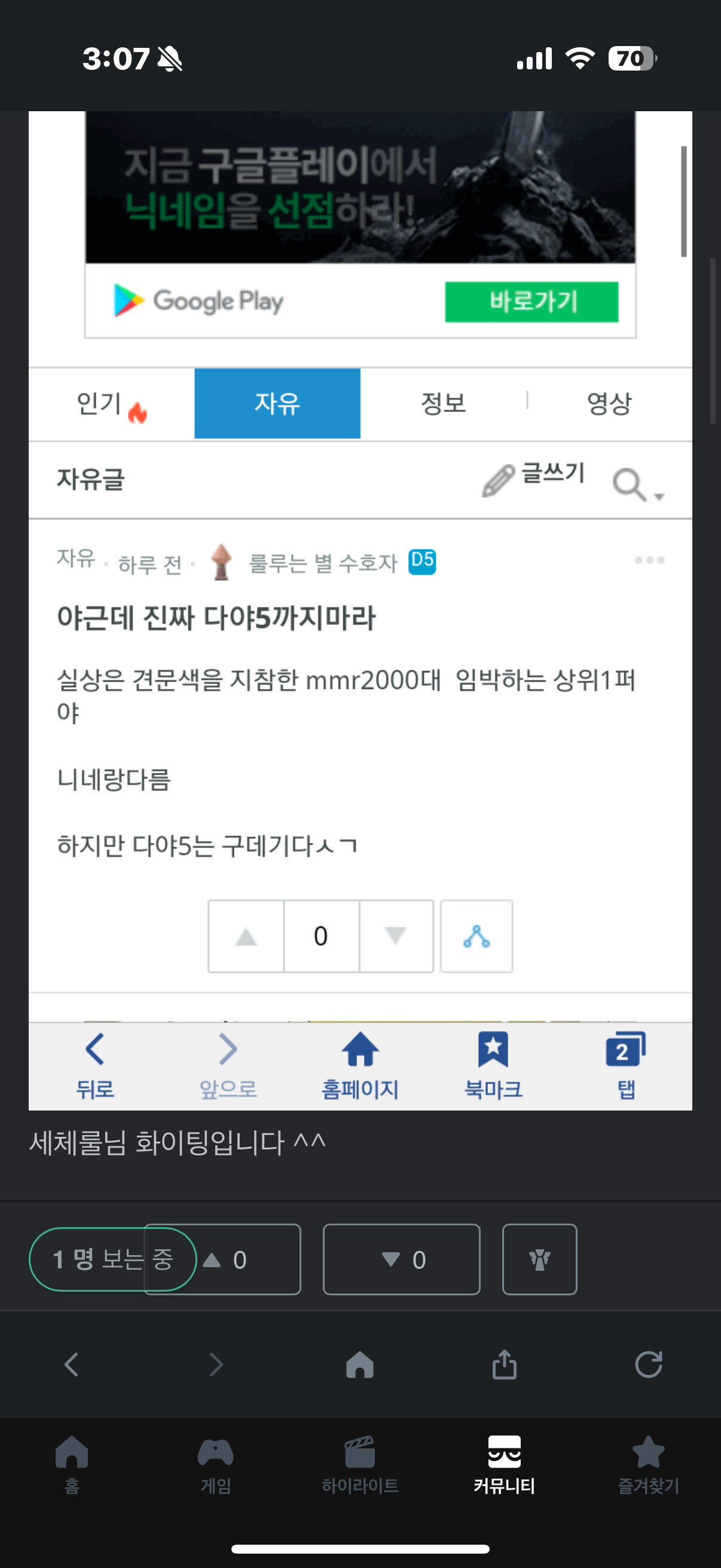
Task: Share this page via share icon
Action: (504, 1364)
